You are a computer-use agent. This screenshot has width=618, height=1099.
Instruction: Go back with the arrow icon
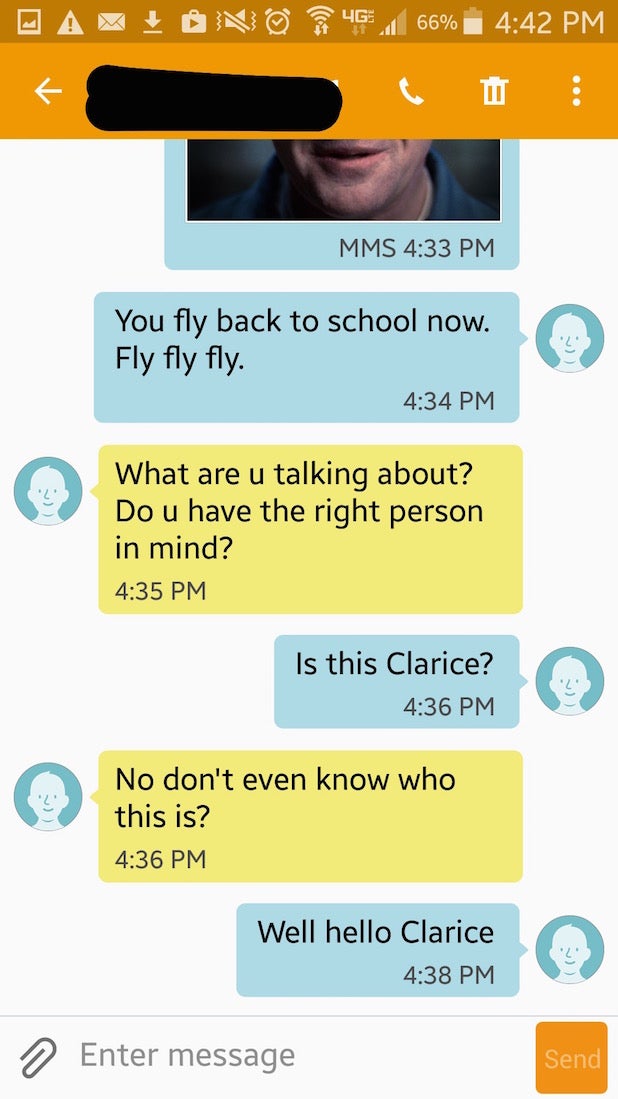48,90
